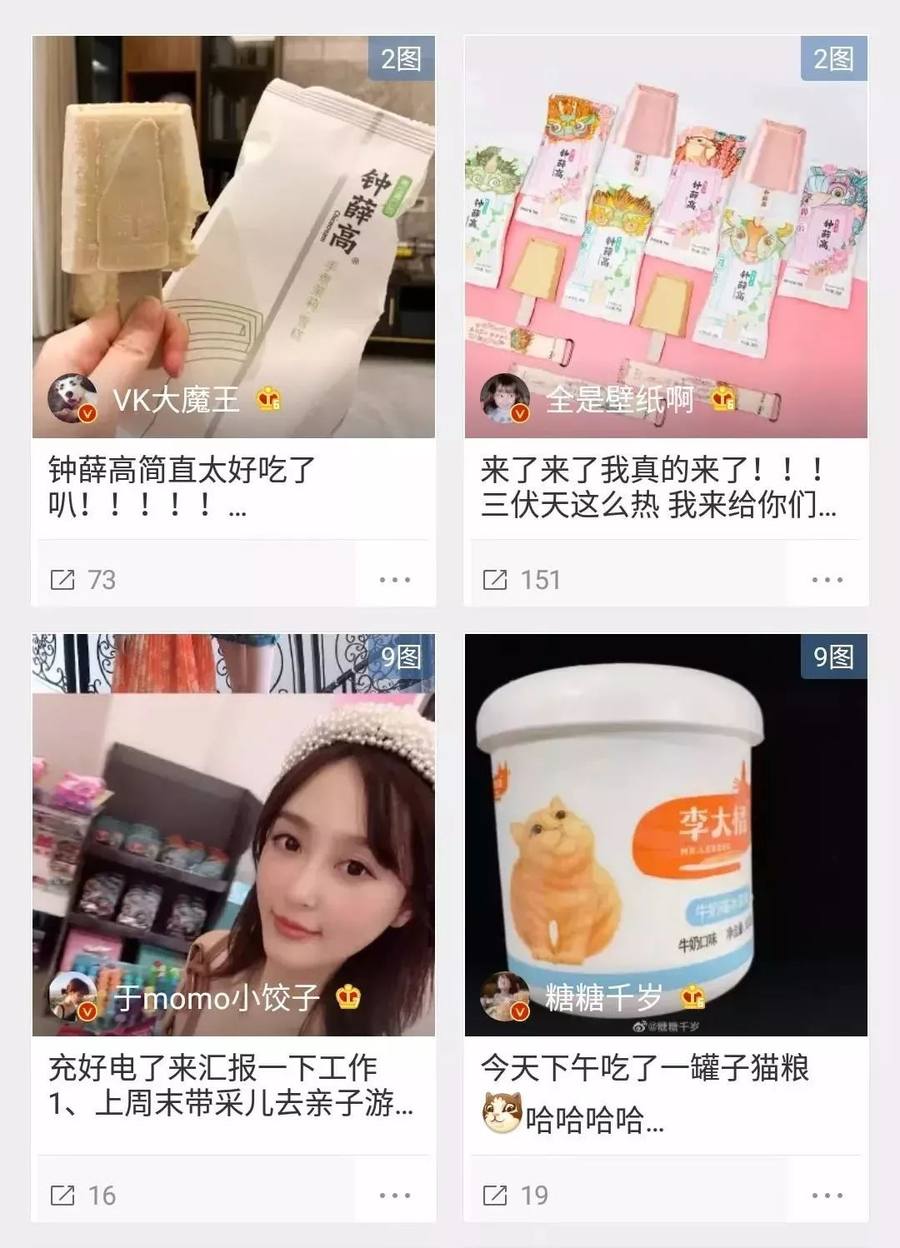
Task: Visit 于momo小饺子's profile via the username
Action: (x=216, y=997)
